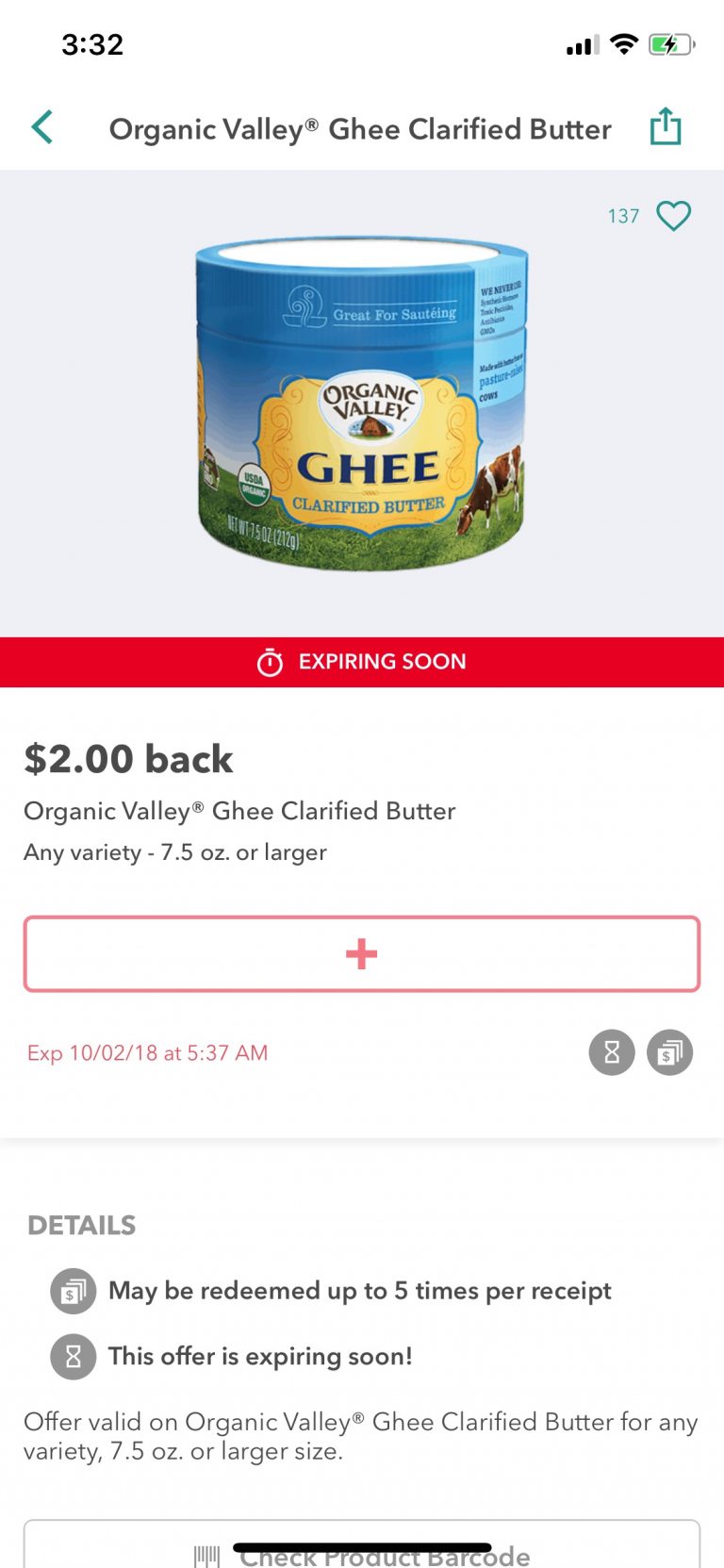Image resolution: width=724 pixels, height=1568 pixels.
Task: Expand the redemption limit detail row
Action: 359,1291
